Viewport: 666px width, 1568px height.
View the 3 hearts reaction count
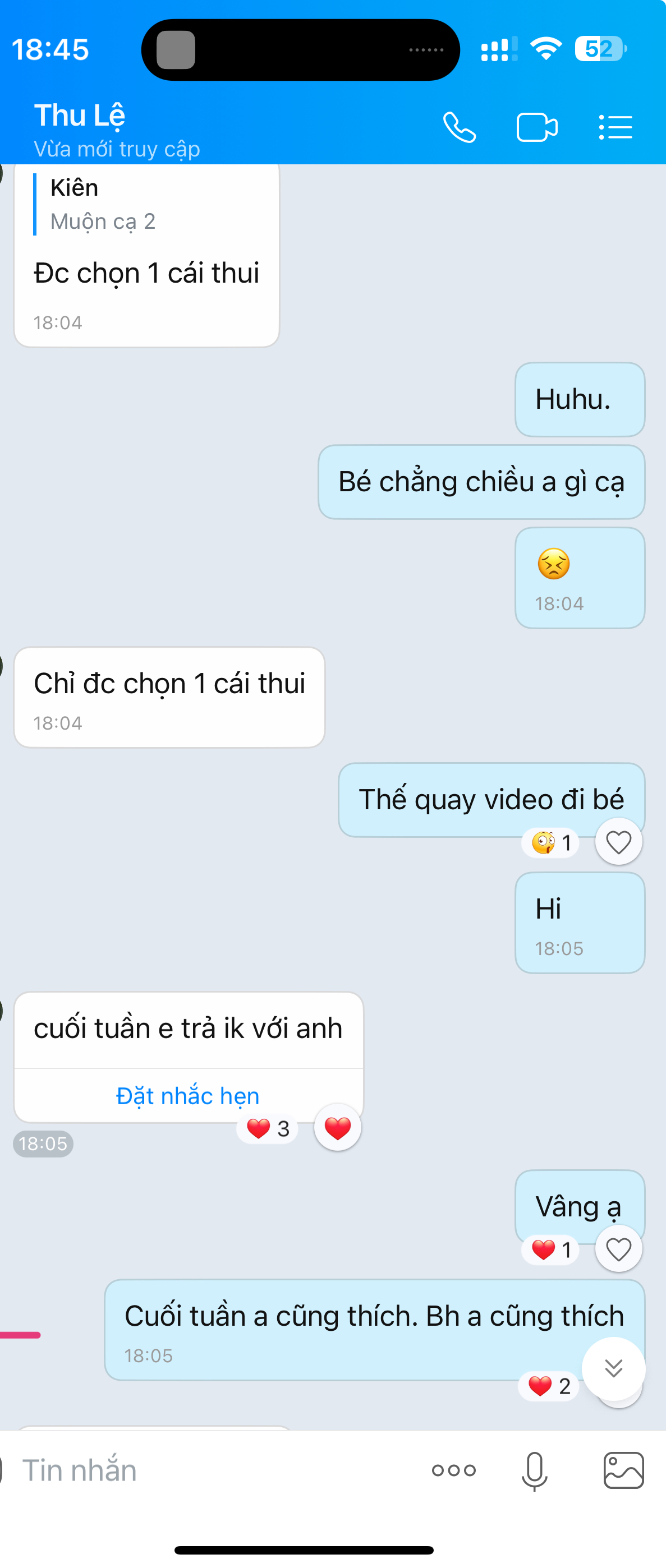(268, 1128)
